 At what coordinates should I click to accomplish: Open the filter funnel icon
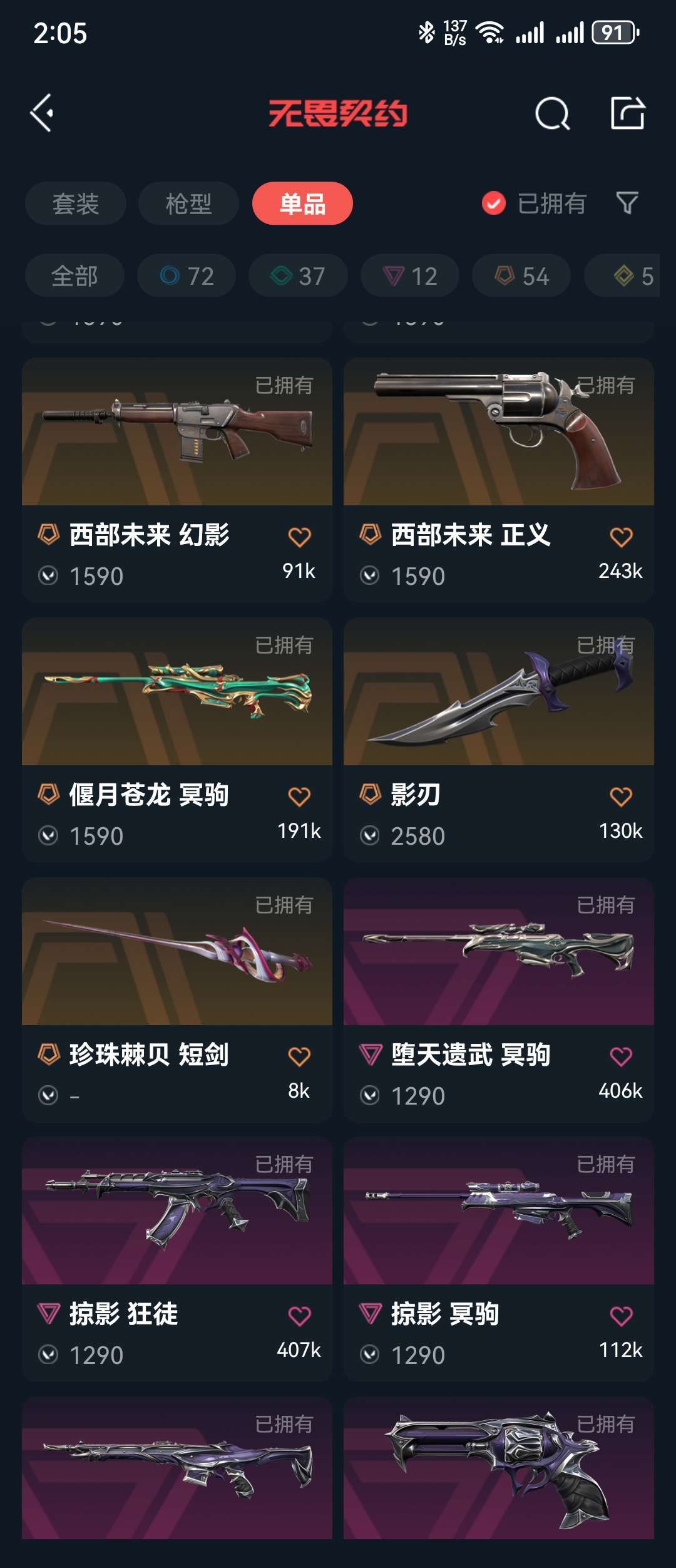click(627, 203)
